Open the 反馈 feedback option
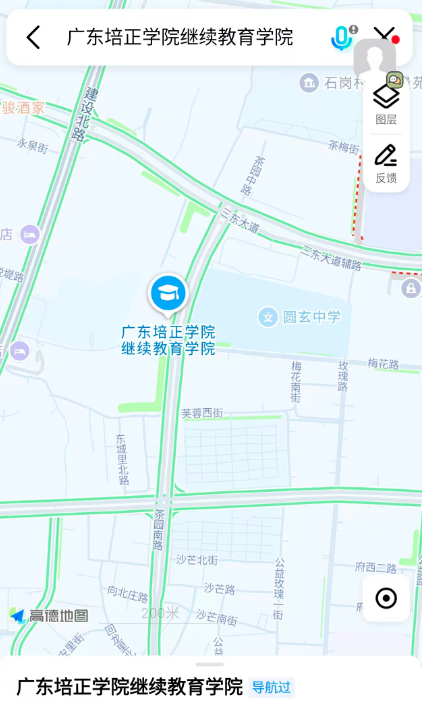 click(x=386, y=164)
